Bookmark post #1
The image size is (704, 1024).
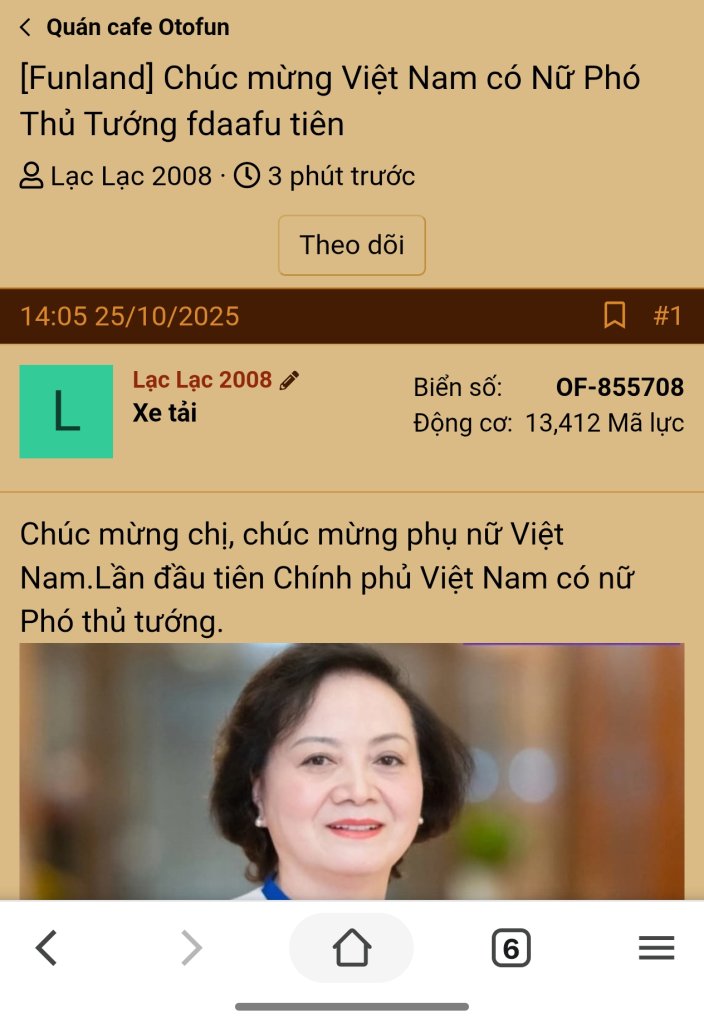point(614,316)
